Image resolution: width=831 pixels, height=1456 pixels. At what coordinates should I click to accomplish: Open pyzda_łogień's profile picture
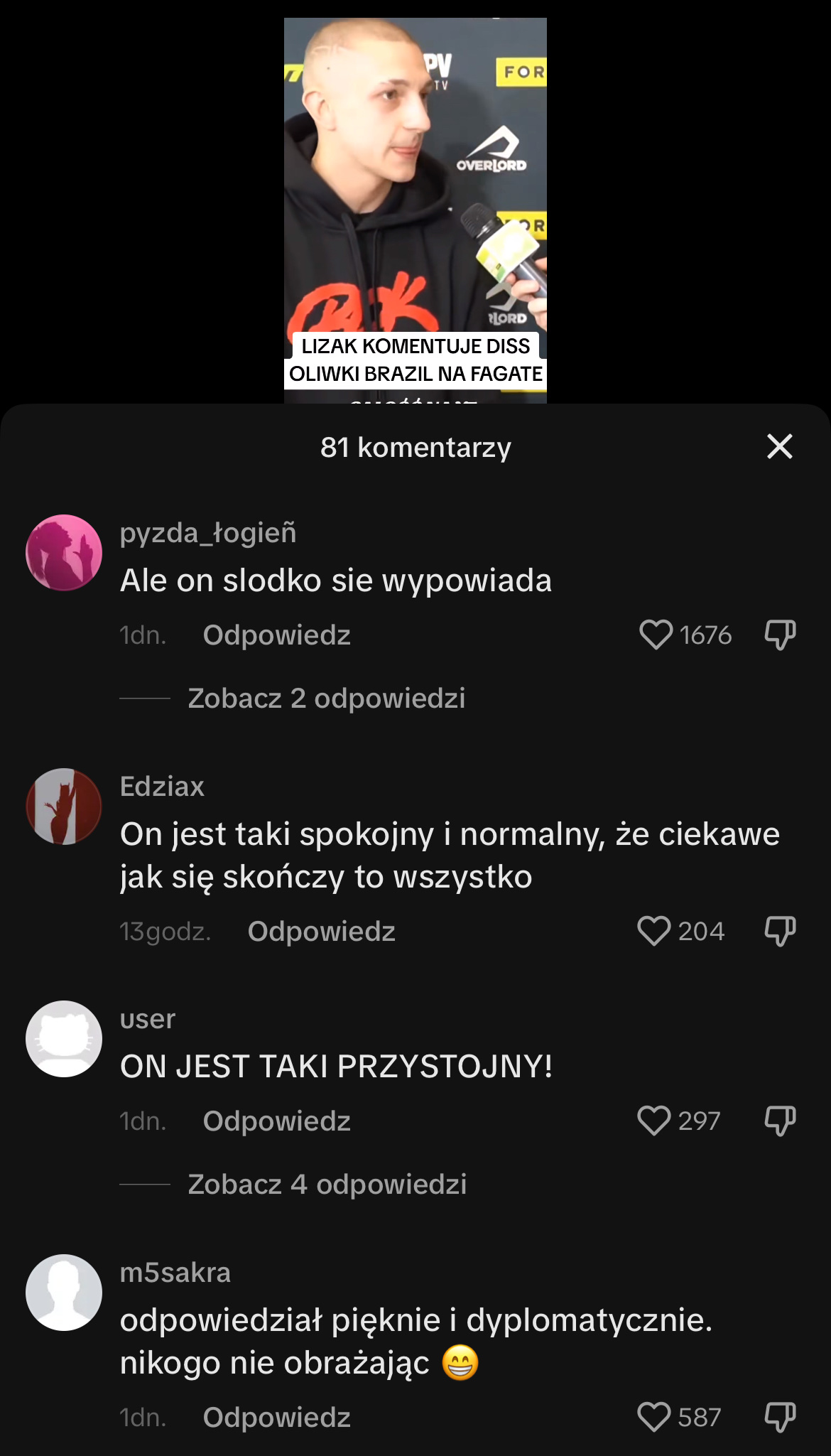[x=64, y=552]
